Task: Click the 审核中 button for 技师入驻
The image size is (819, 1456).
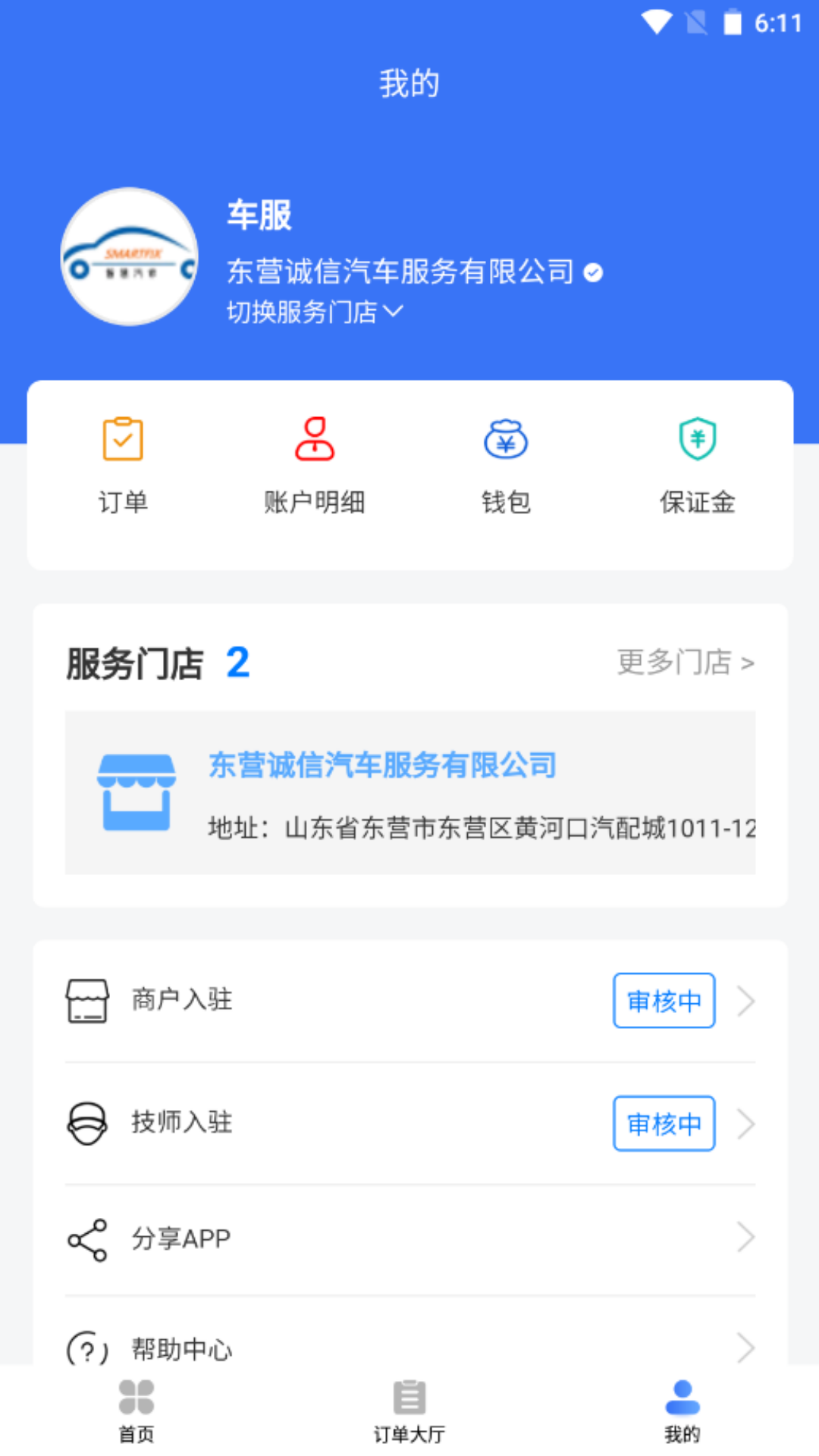Action: (664, 1124)
